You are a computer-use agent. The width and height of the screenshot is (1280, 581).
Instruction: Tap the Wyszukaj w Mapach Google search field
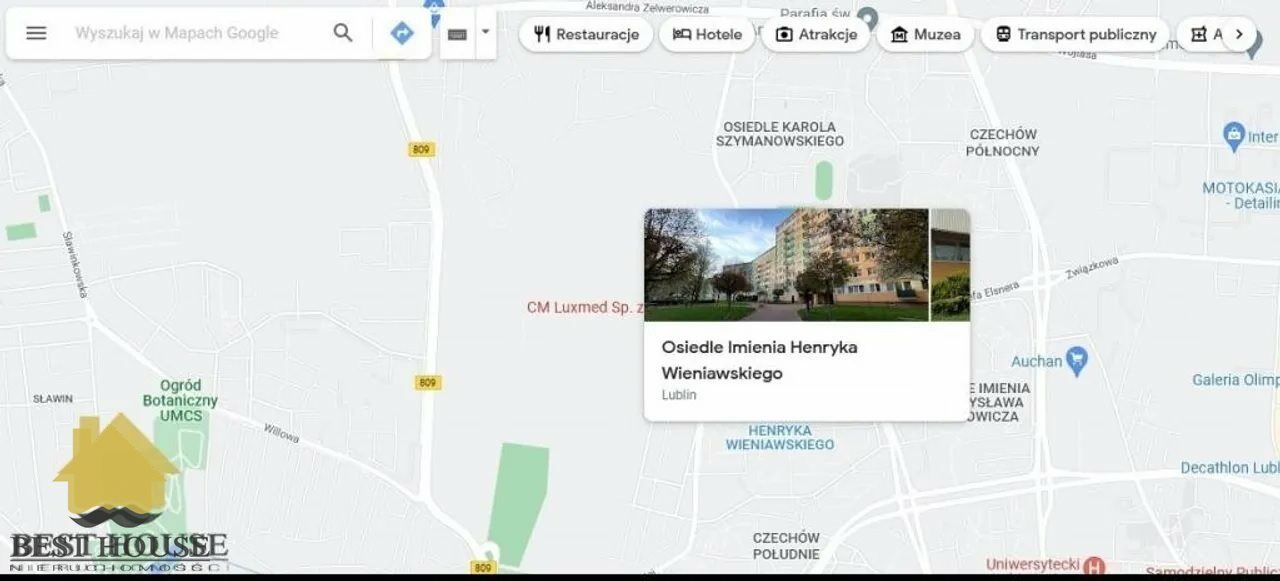tap(190, 33)
